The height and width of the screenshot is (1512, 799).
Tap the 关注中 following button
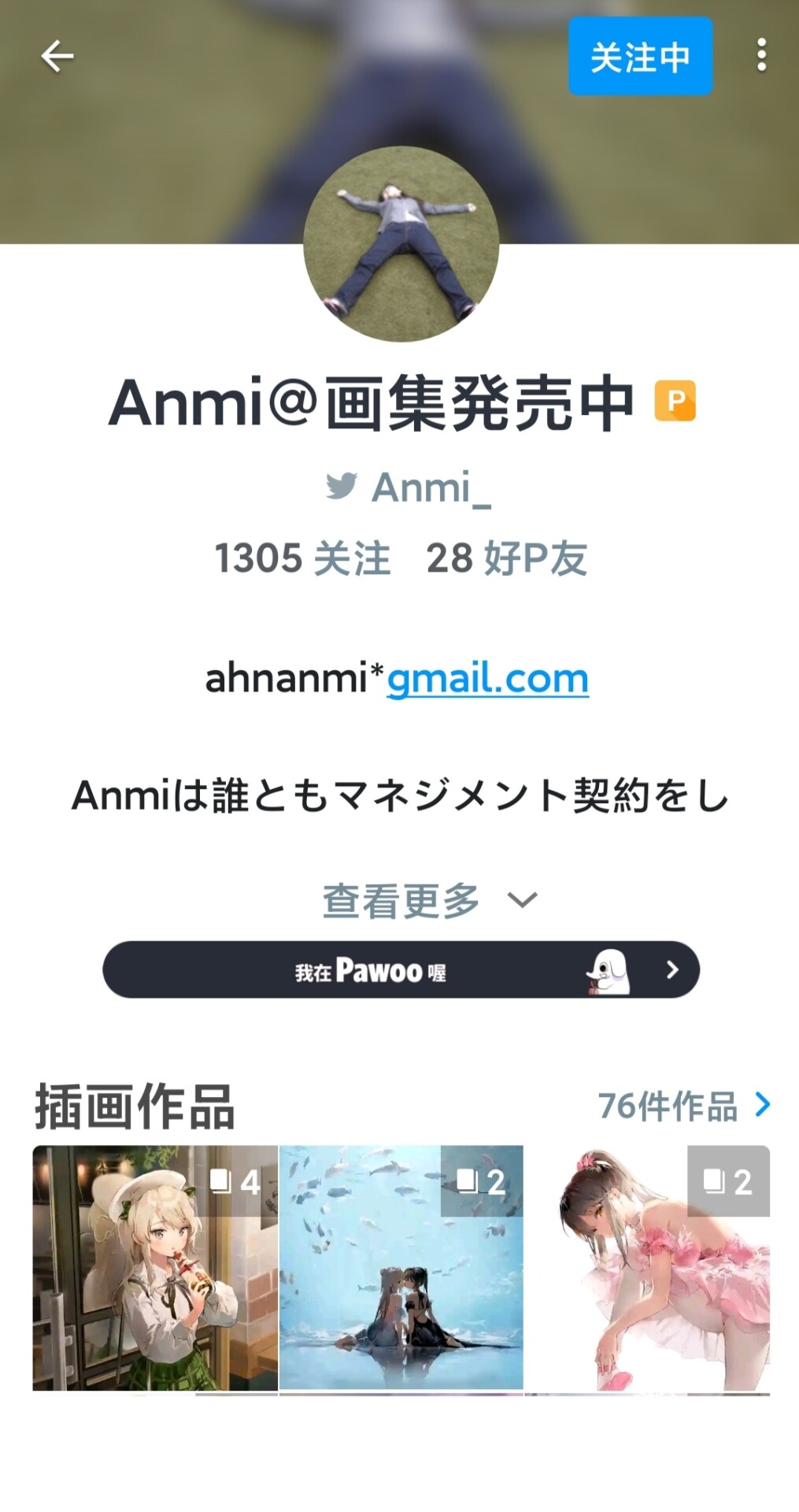click(640, 57)
